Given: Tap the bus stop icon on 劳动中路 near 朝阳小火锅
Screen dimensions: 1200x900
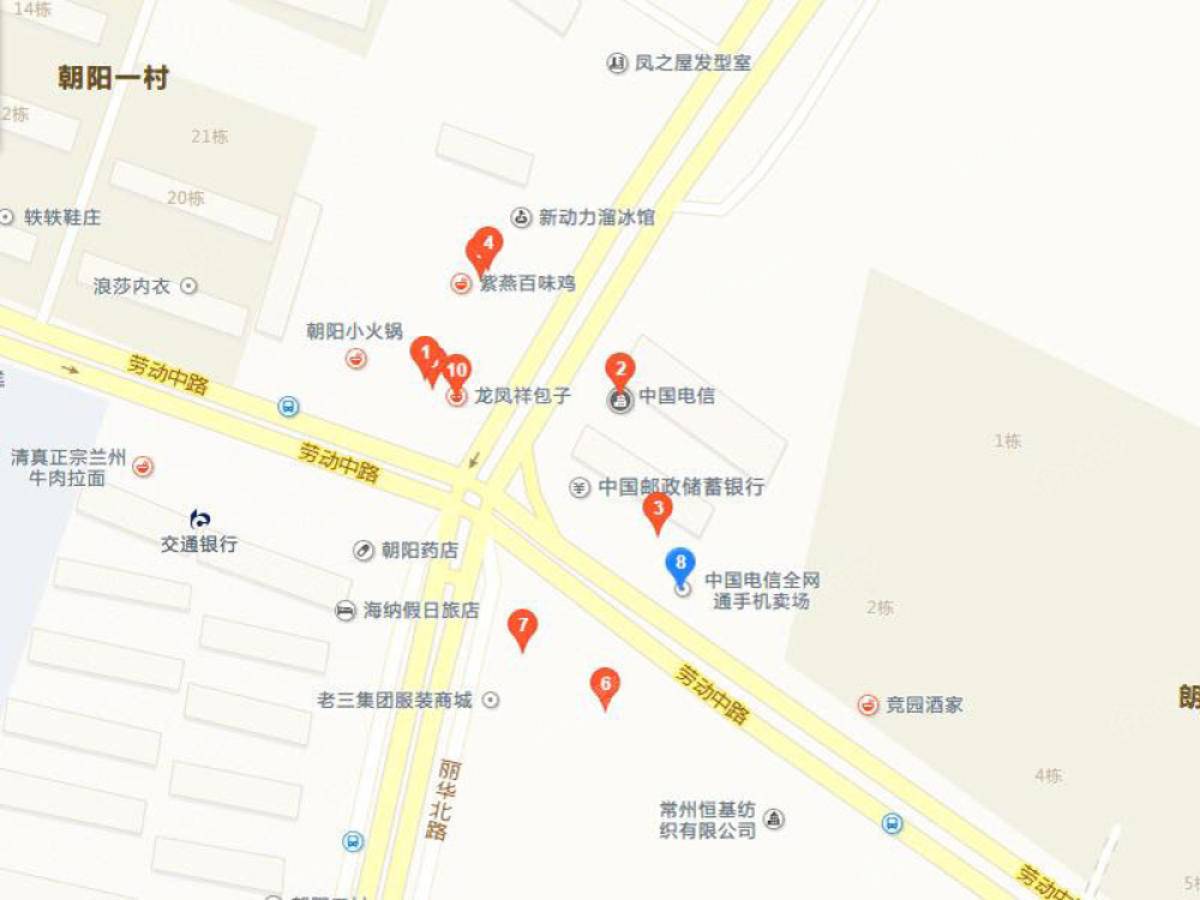Looking at the screenshot, I should tap(289, 407).
